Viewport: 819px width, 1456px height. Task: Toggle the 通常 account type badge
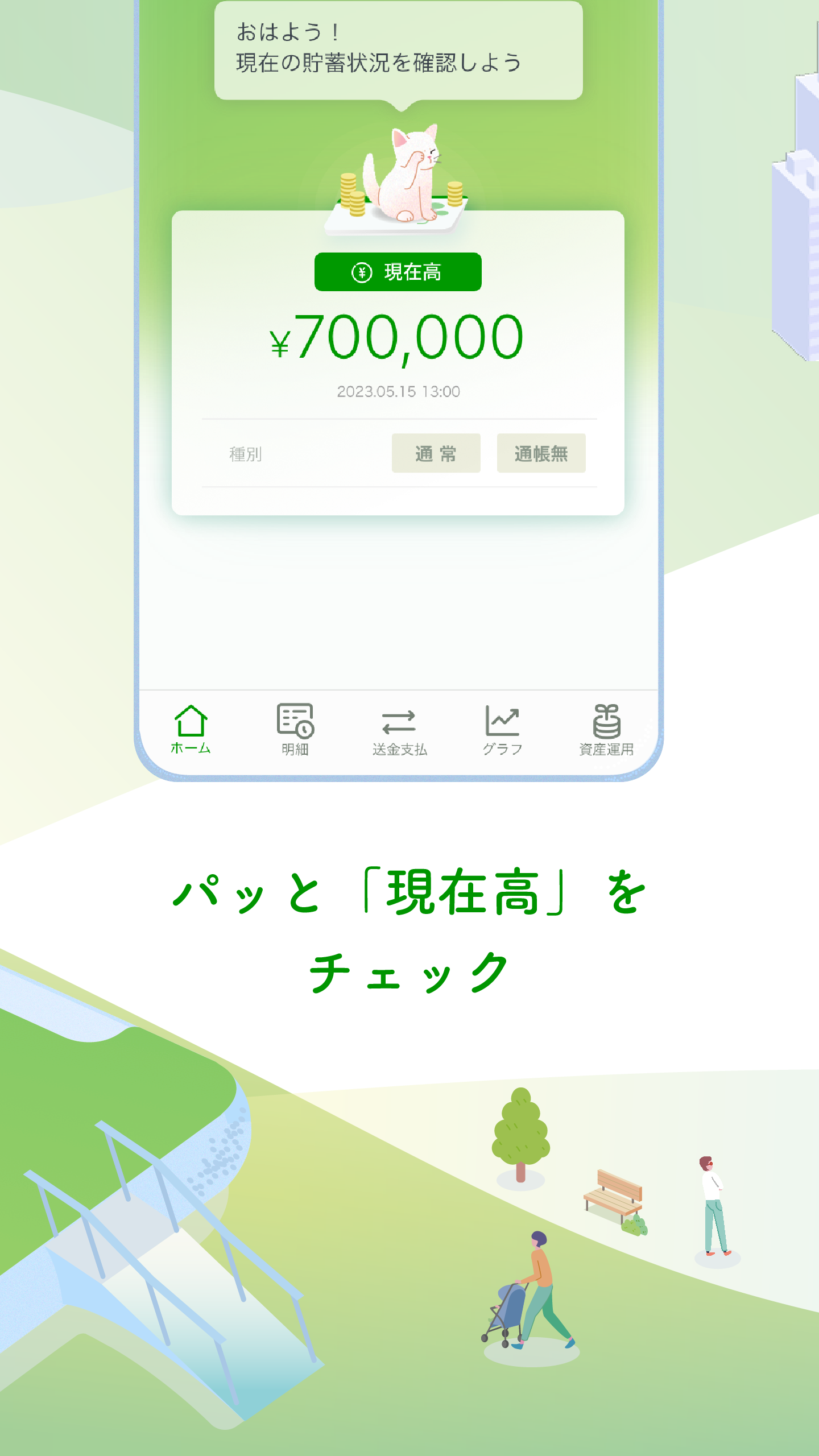click(x=436, y=453)
